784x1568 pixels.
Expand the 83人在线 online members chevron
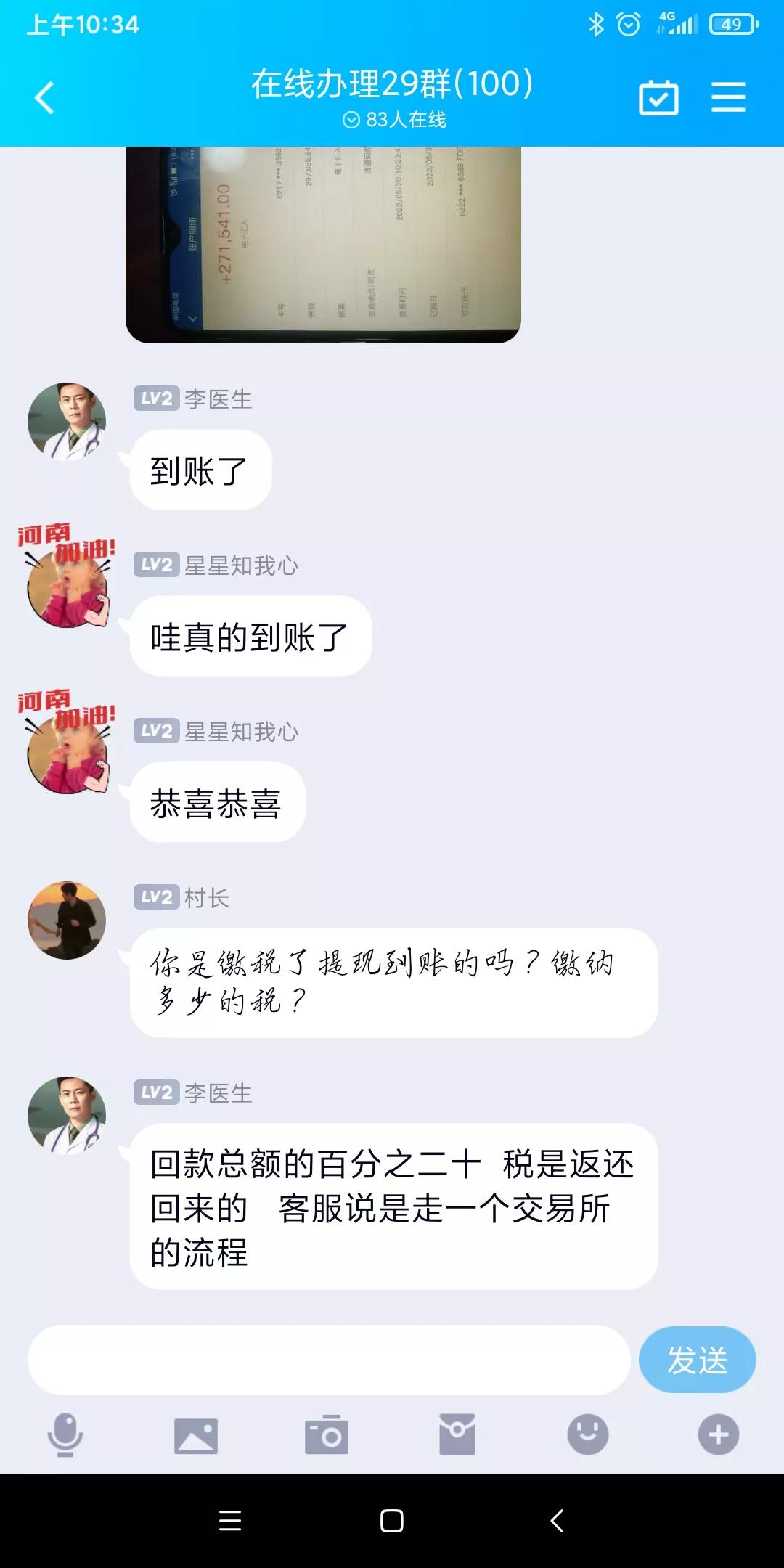point(352,120)
